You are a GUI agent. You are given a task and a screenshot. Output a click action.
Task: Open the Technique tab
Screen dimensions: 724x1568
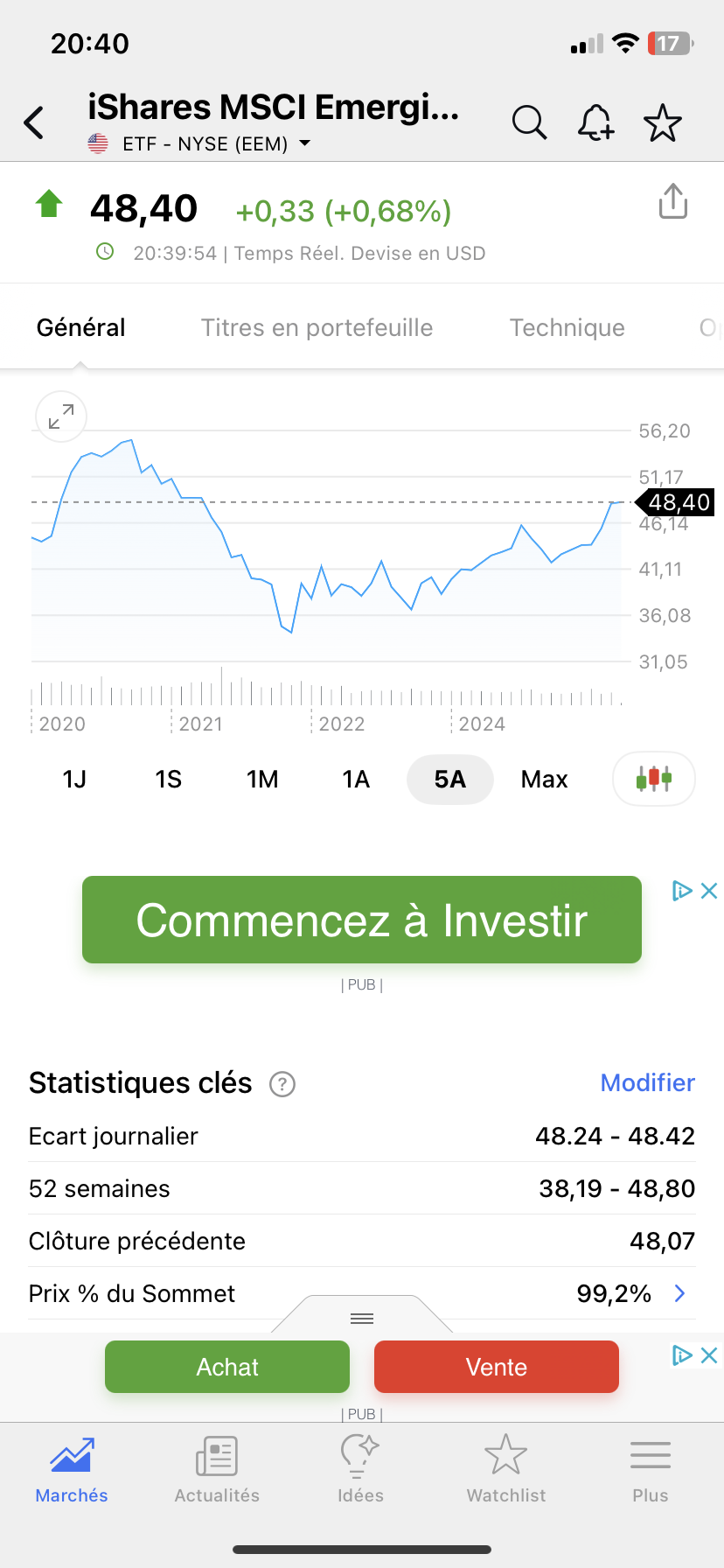[567, 327]
